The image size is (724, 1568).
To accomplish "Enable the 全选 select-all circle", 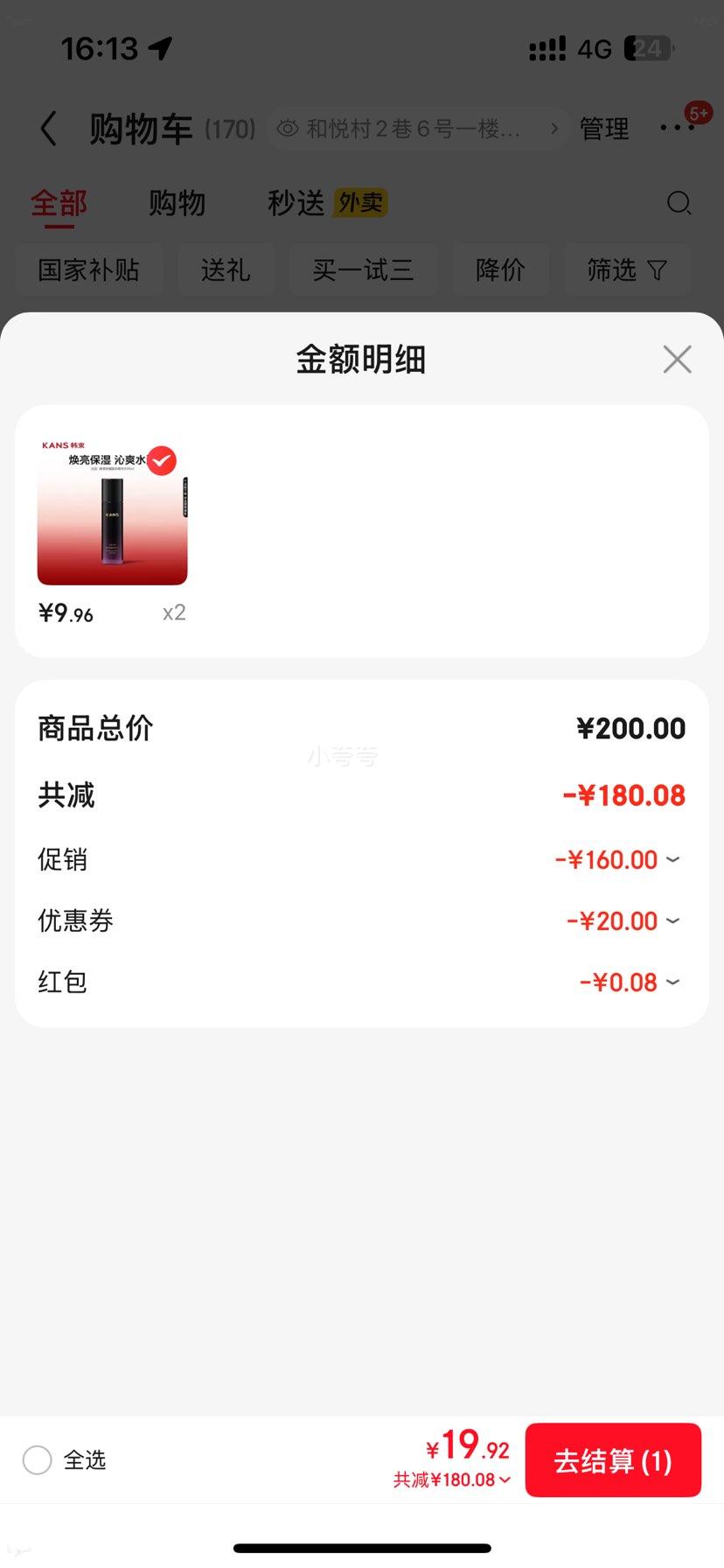I will 37,1459.
